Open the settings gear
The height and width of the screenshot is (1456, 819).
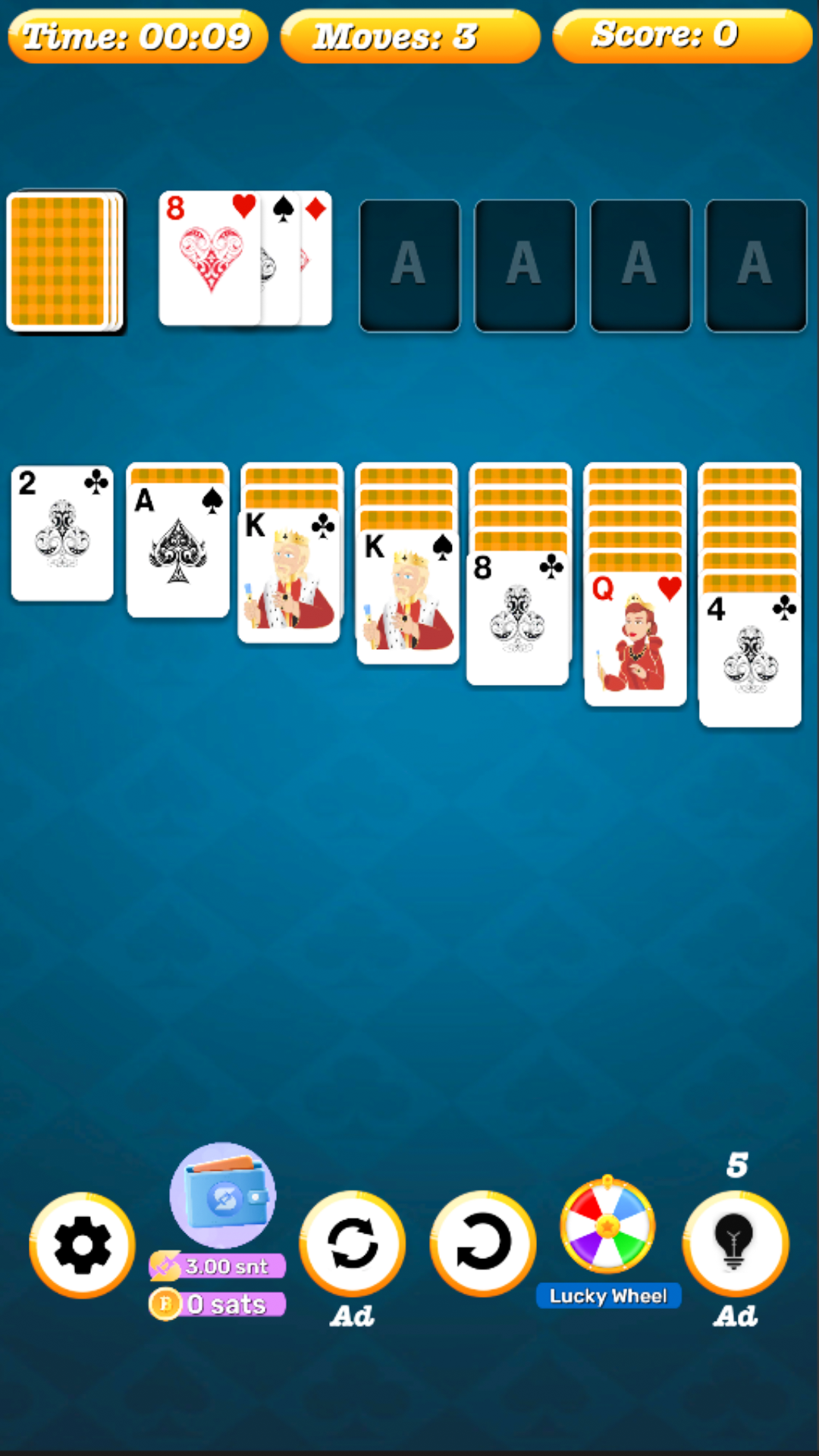pos(82,1245)
